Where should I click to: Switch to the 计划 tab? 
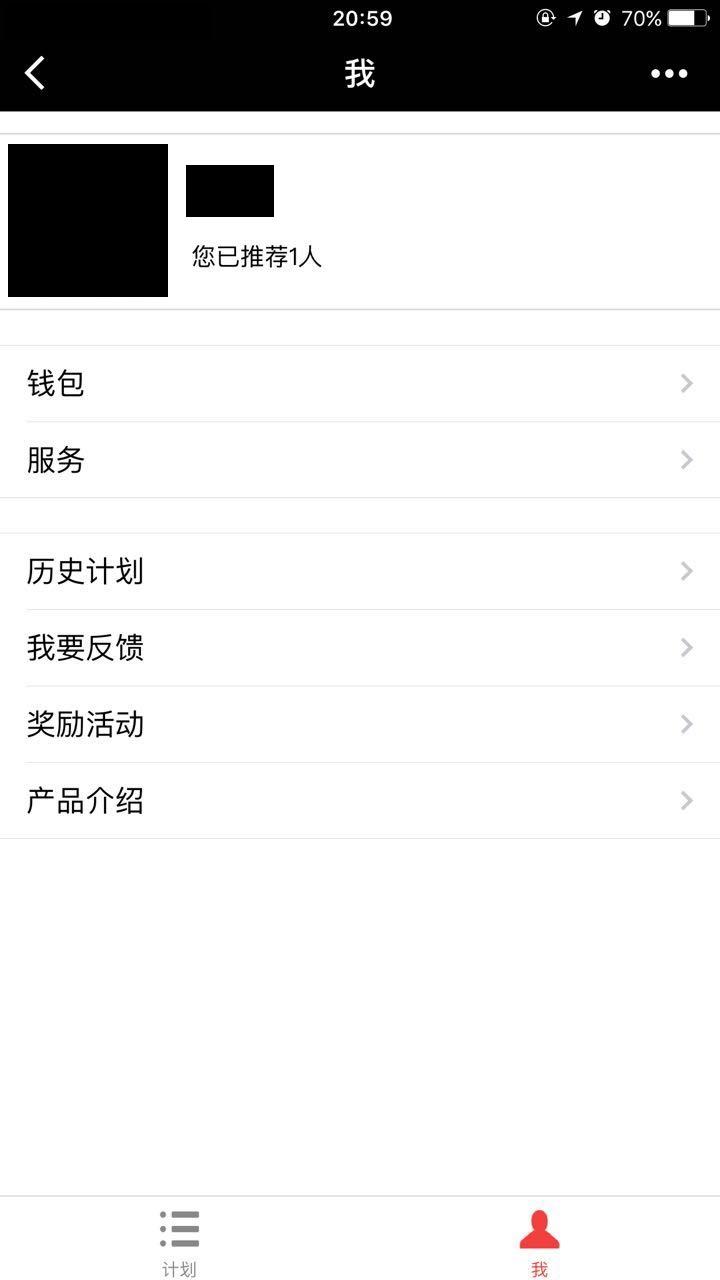pos(180,1241)
